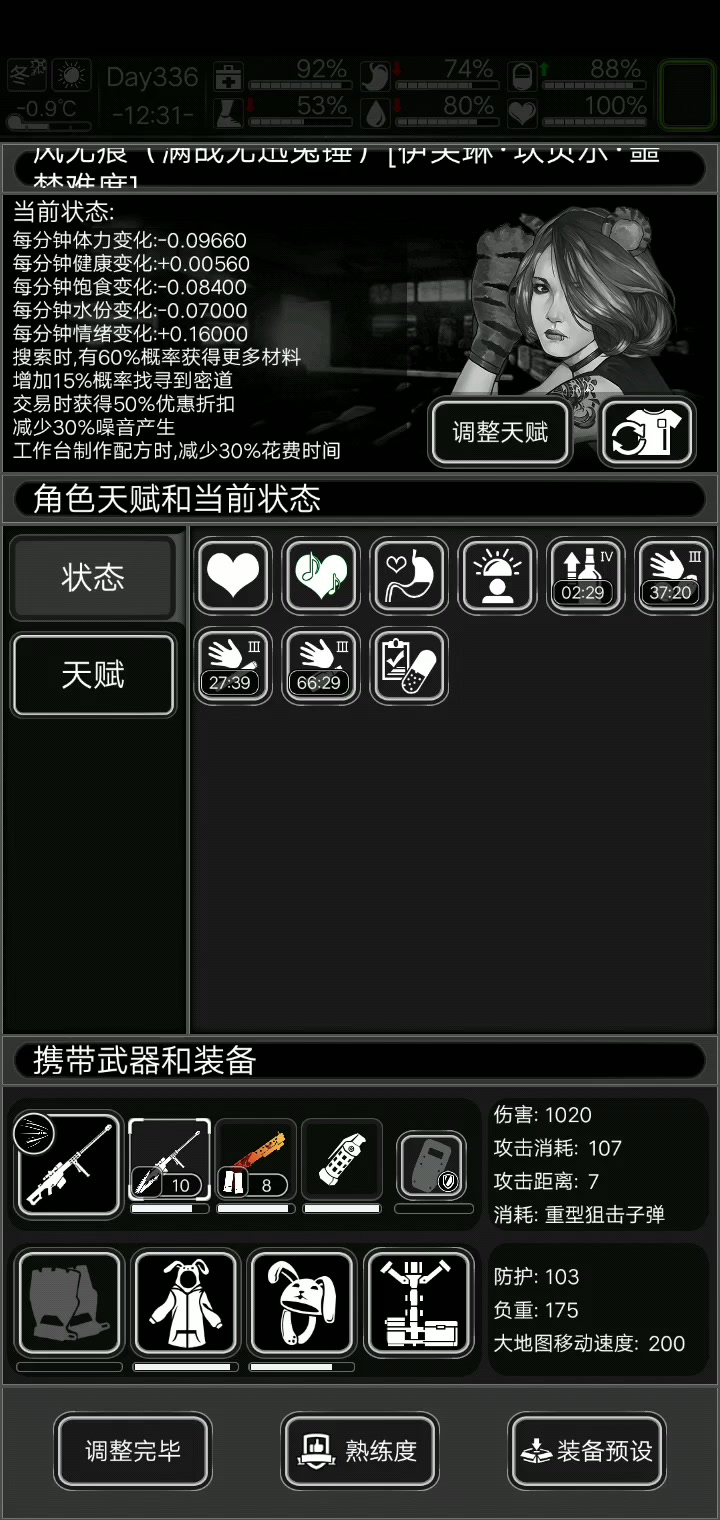Check the hand buff timed 27:39
720x1520 pixels.
pyautogui.click(x=233, y=666)
